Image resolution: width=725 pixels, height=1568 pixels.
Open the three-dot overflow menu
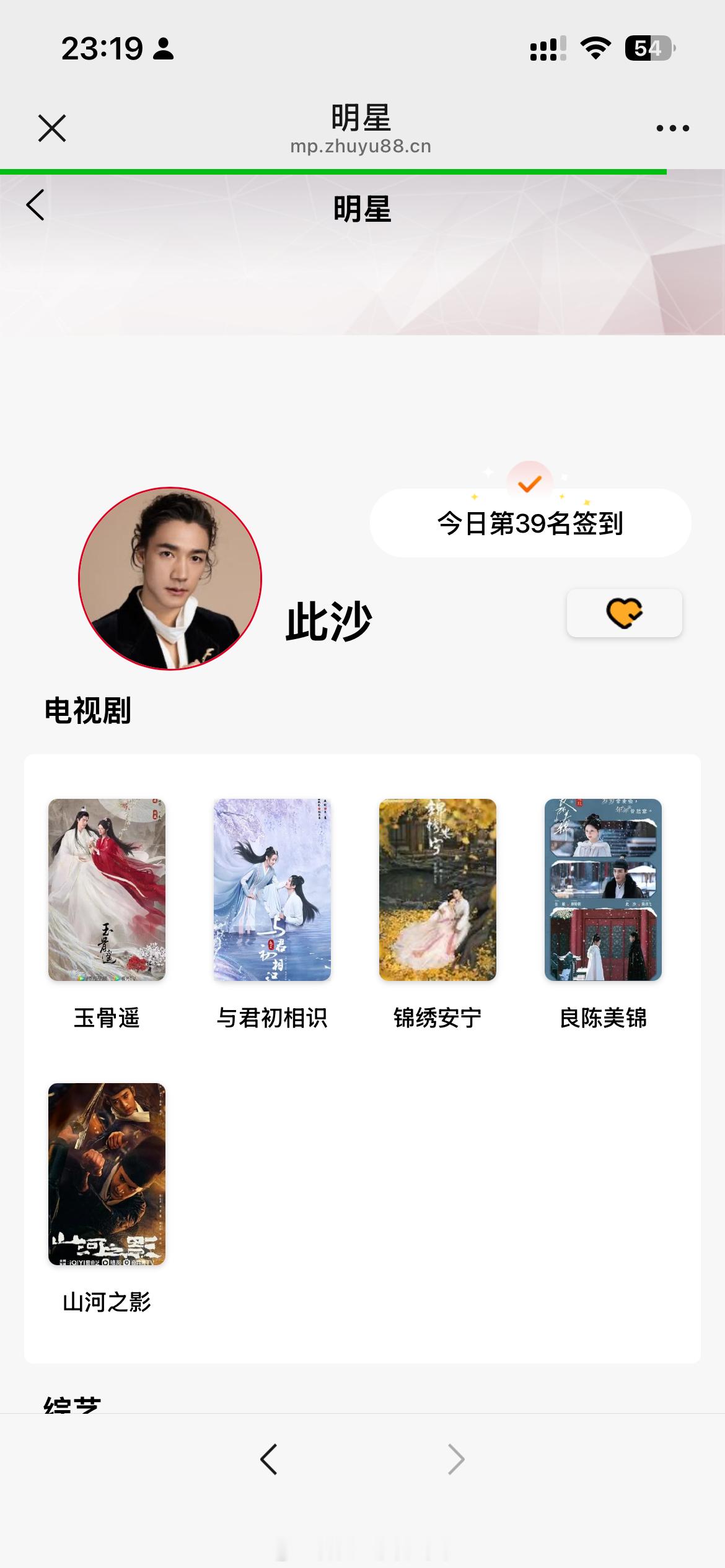click(672, 128)
